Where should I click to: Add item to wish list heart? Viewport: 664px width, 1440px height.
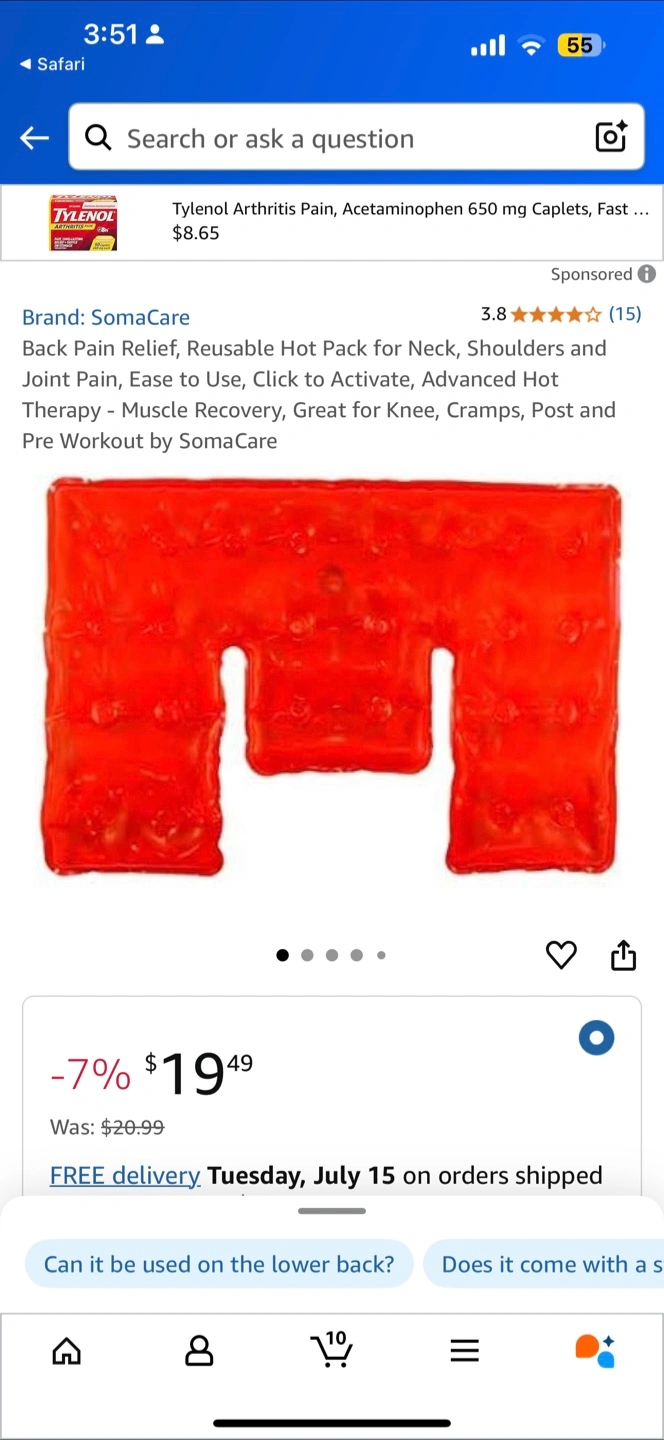pyautogui.click(x=561, y=956)
